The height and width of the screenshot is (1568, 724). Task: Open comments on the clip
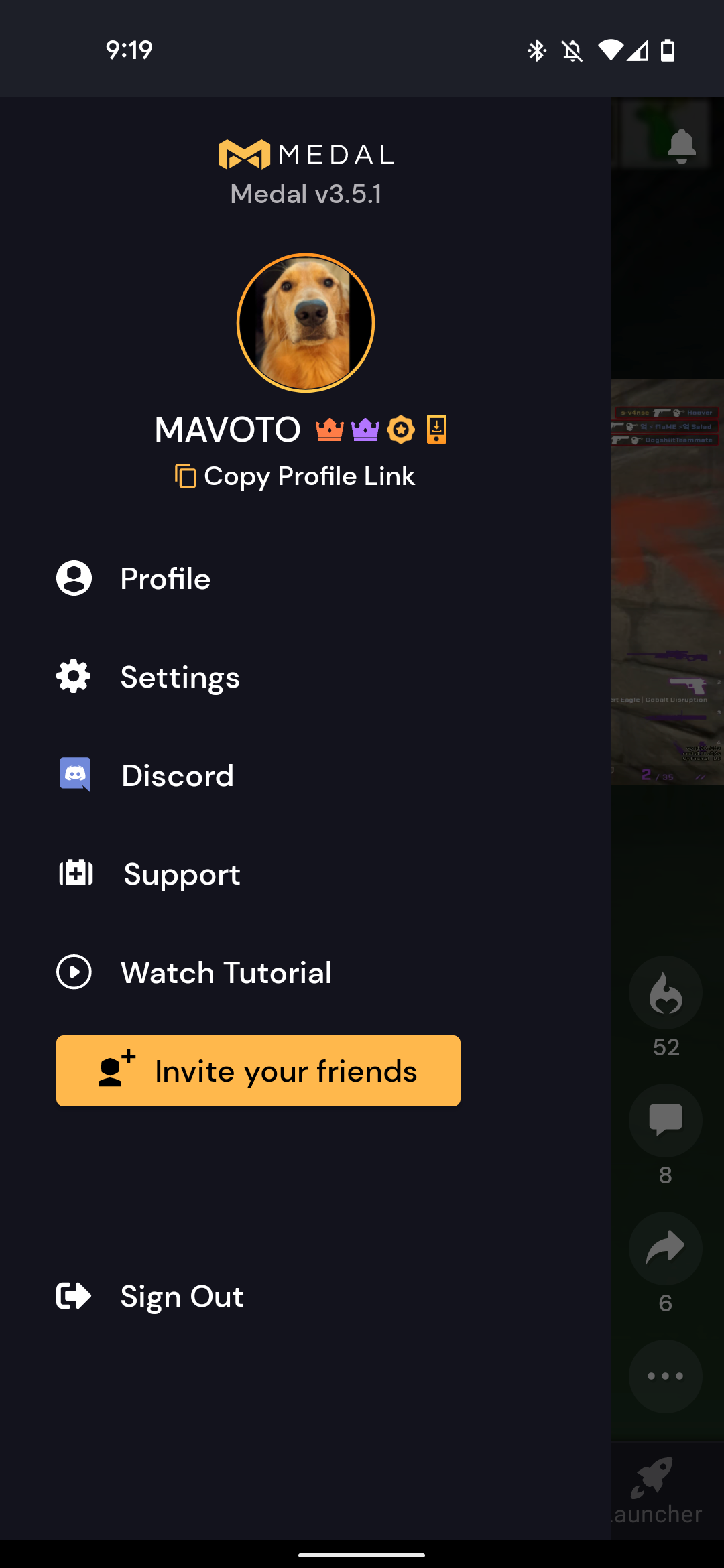tap(665, 1120)
